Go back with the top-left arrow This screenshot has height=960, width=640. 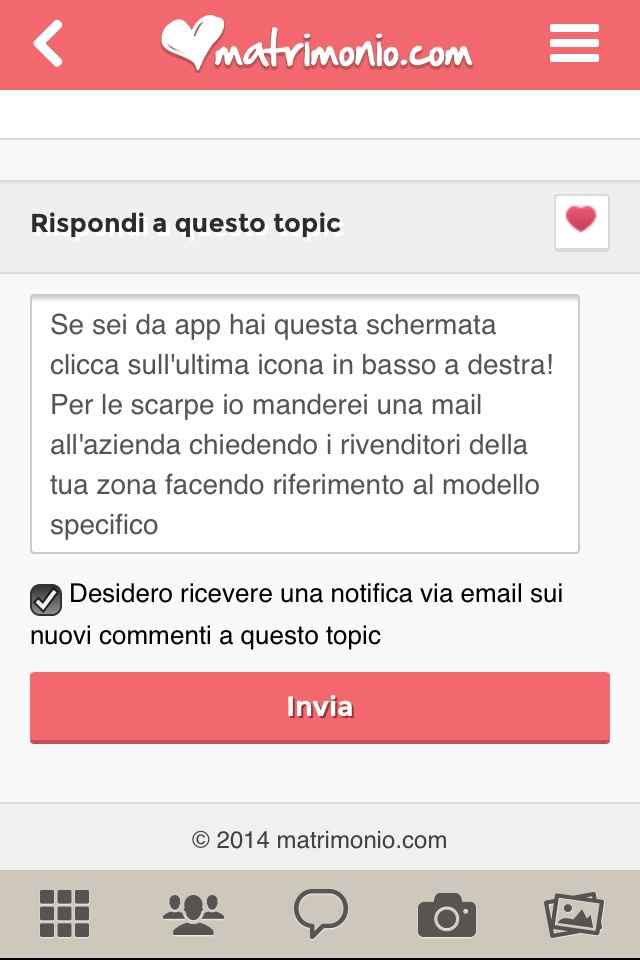coord(48,45)
